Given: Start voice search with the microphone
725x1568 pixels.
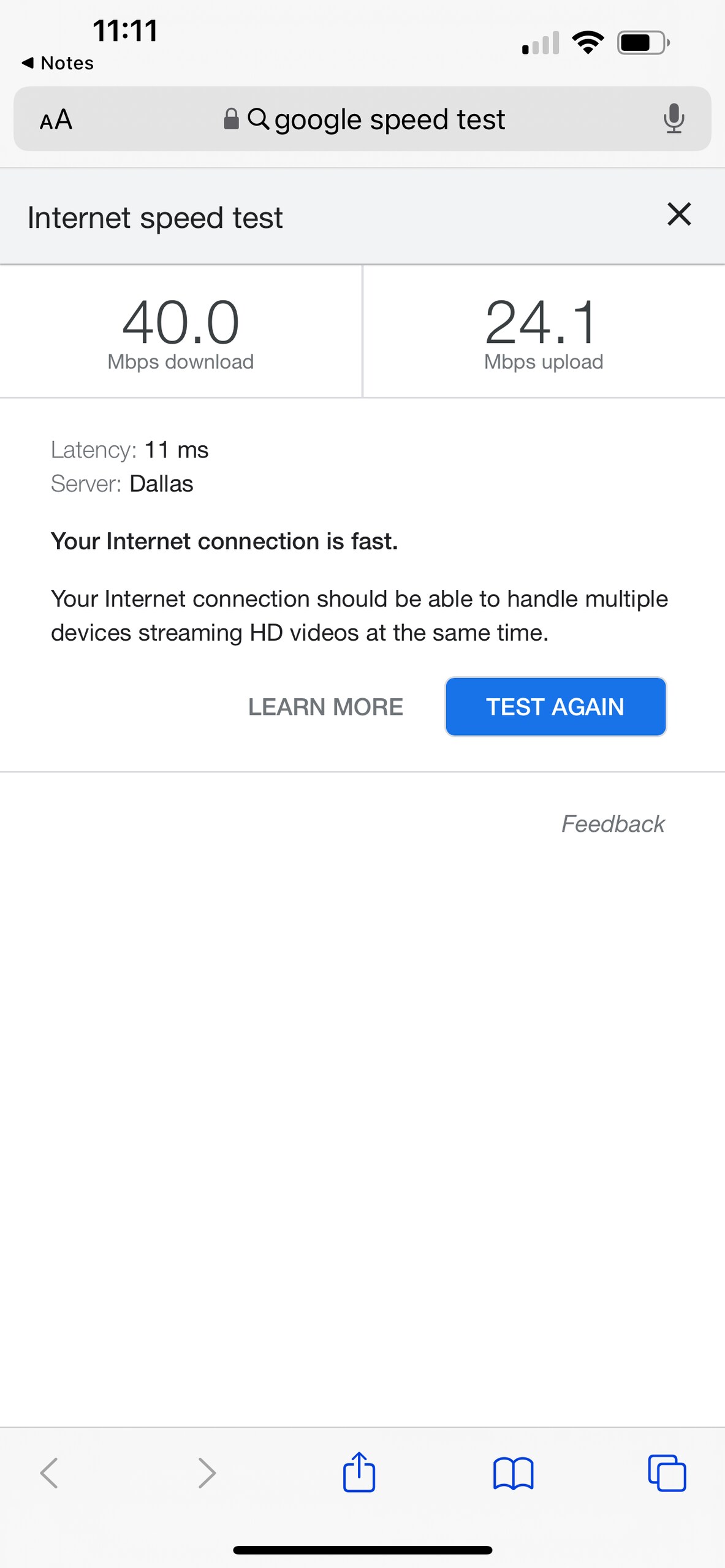Looking at the screenshot, I should coord(674,119).
